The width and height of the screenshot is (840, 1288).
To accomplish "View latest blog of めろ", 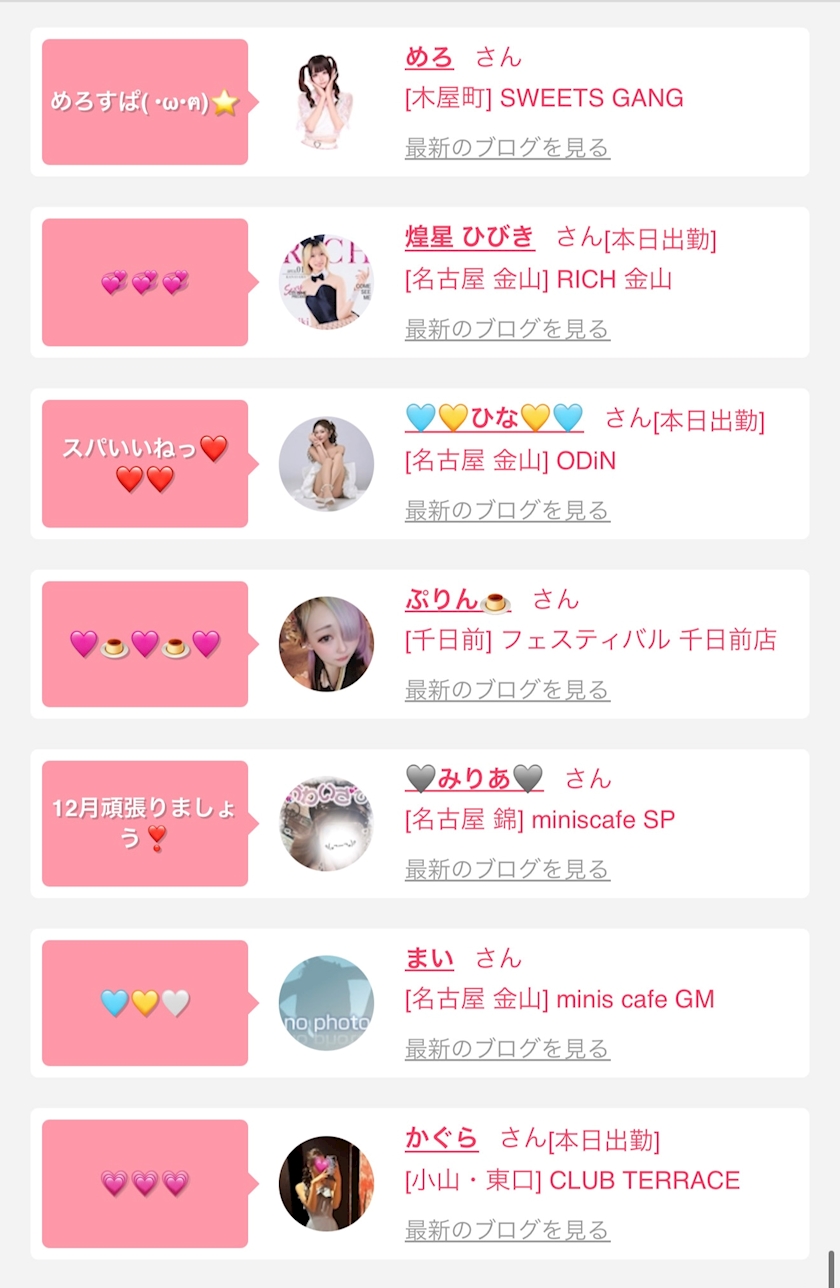I will (x=507, y=148).
